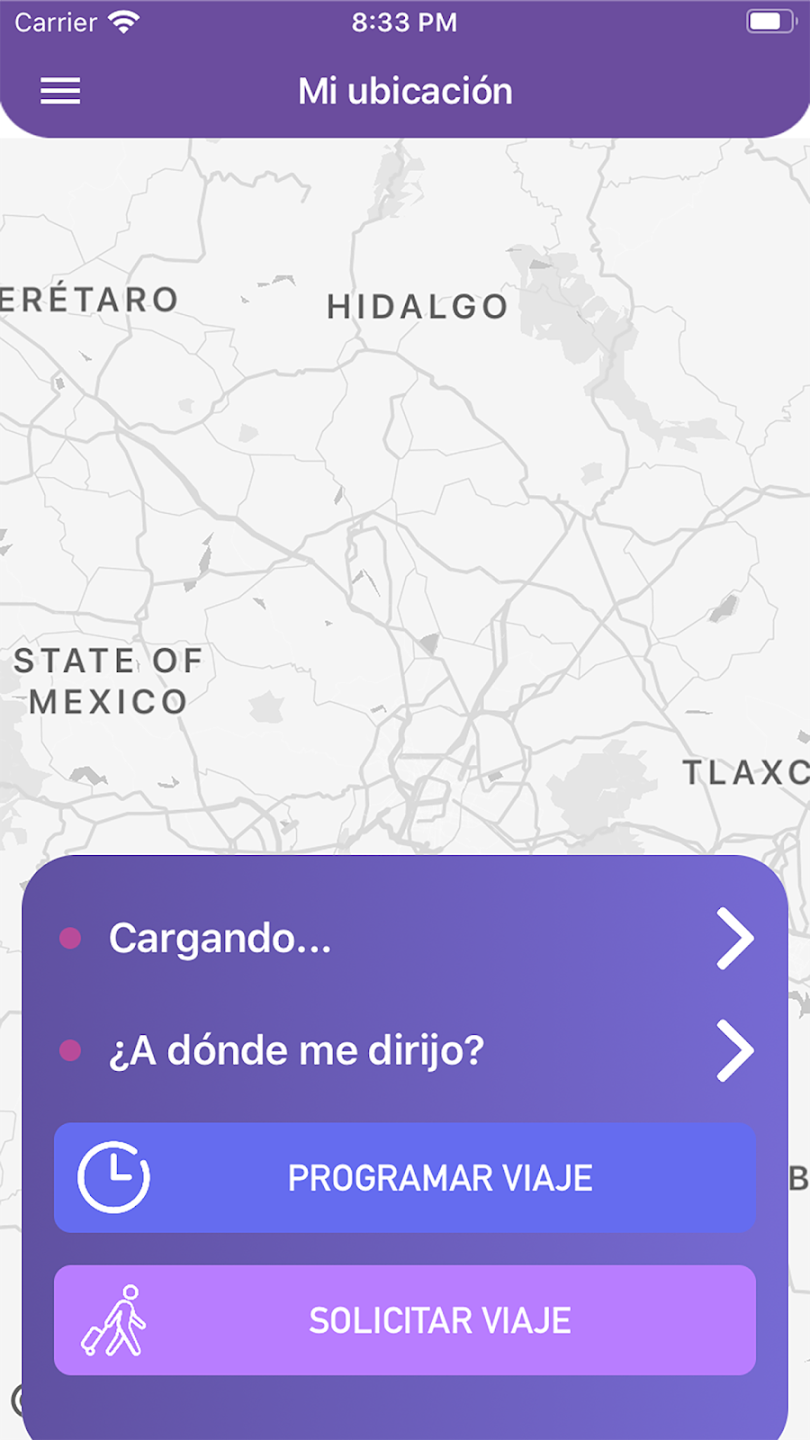Image resolution: width=810 pixels, height=1440 pixels.
Task: Tap the PROGRAMAR VIAJE button
Action: (405, 1178)
